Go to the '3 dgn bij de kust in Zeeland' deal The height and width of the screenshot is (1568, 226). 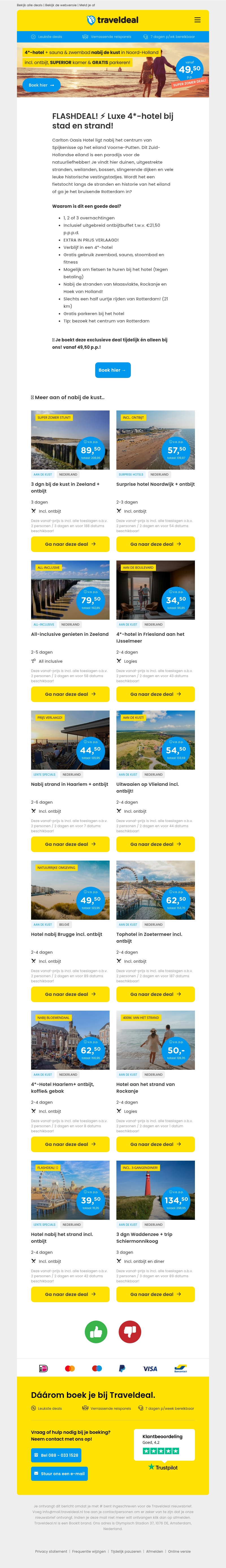tap(70, 544)
